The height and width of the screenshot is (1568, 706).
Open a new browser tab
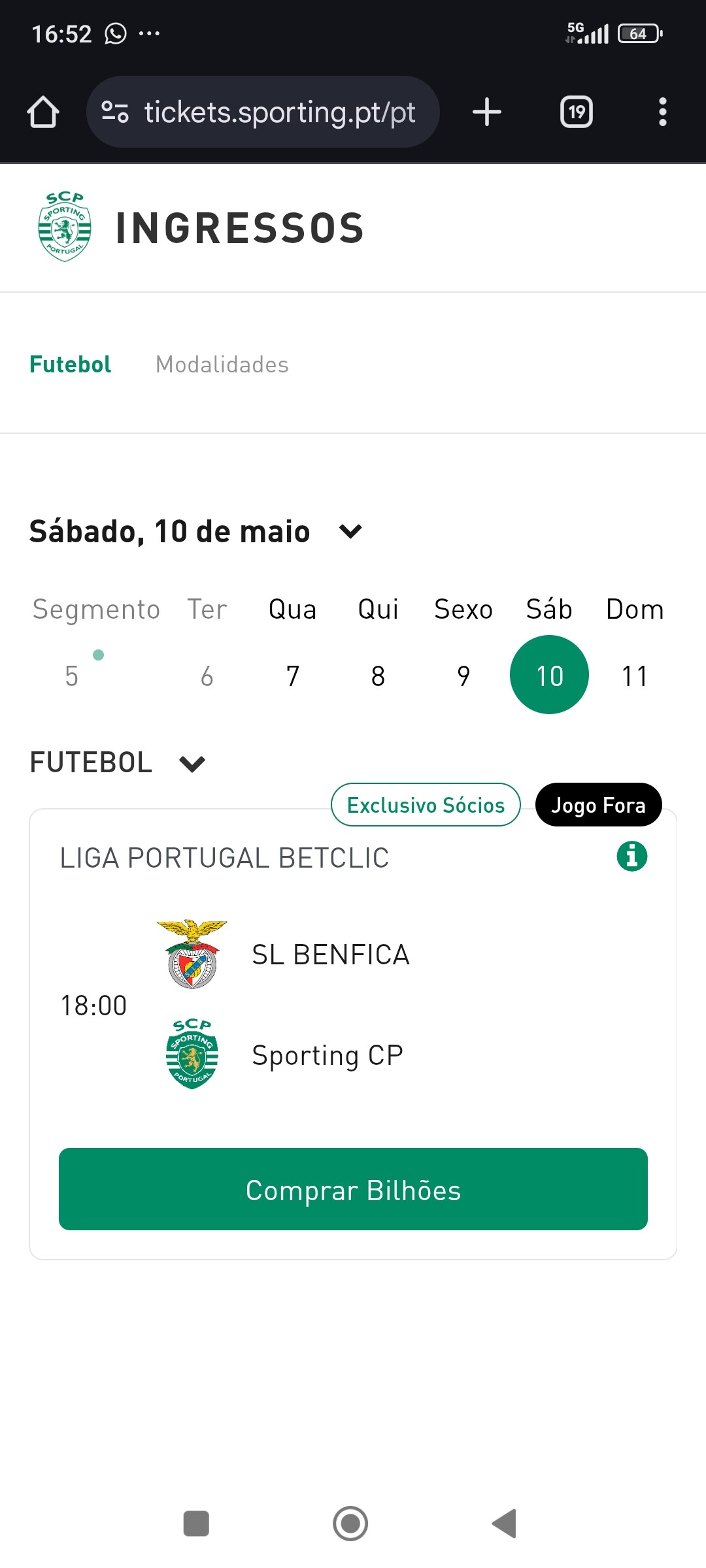[x=487, y=112]
